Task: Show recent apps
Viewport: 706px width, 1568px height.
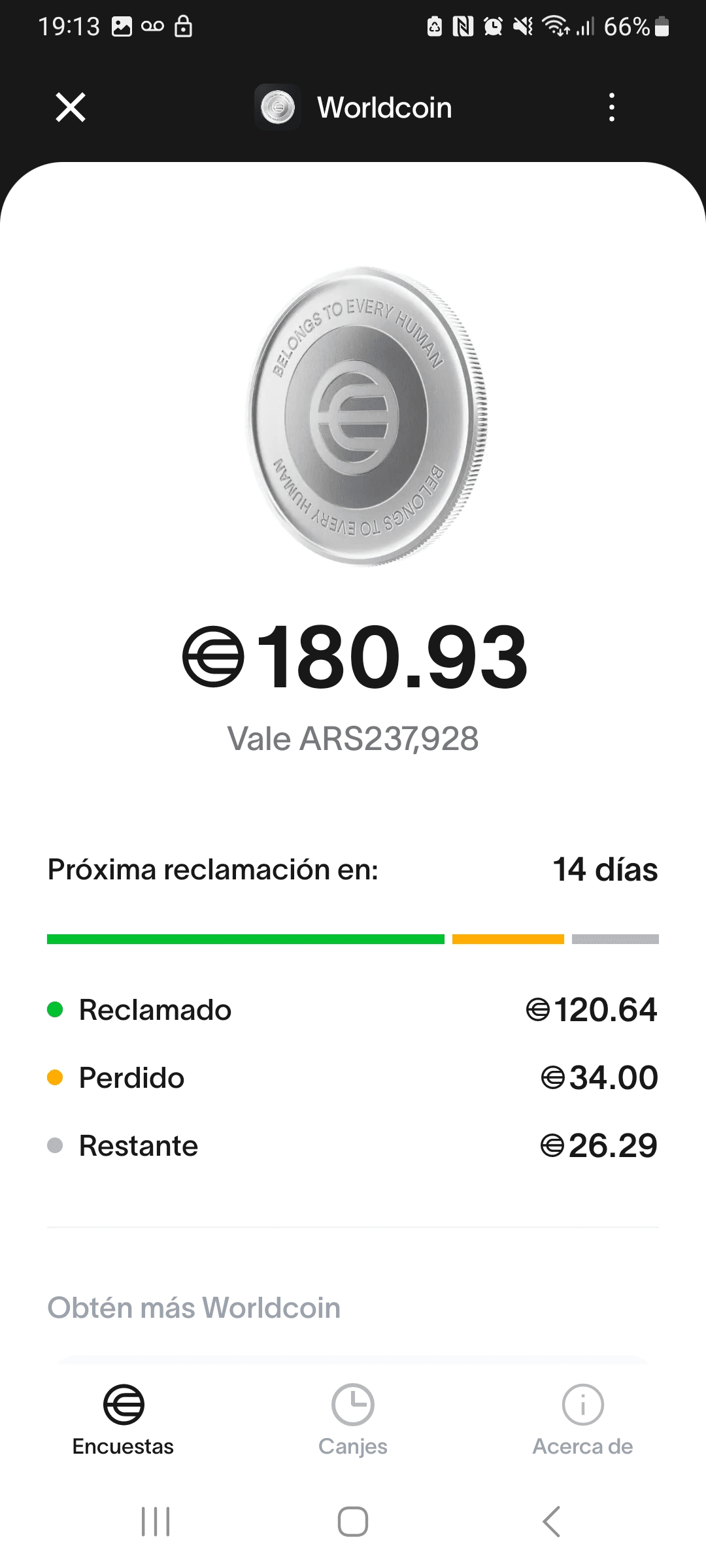Action: click(x=156, y=1522)
